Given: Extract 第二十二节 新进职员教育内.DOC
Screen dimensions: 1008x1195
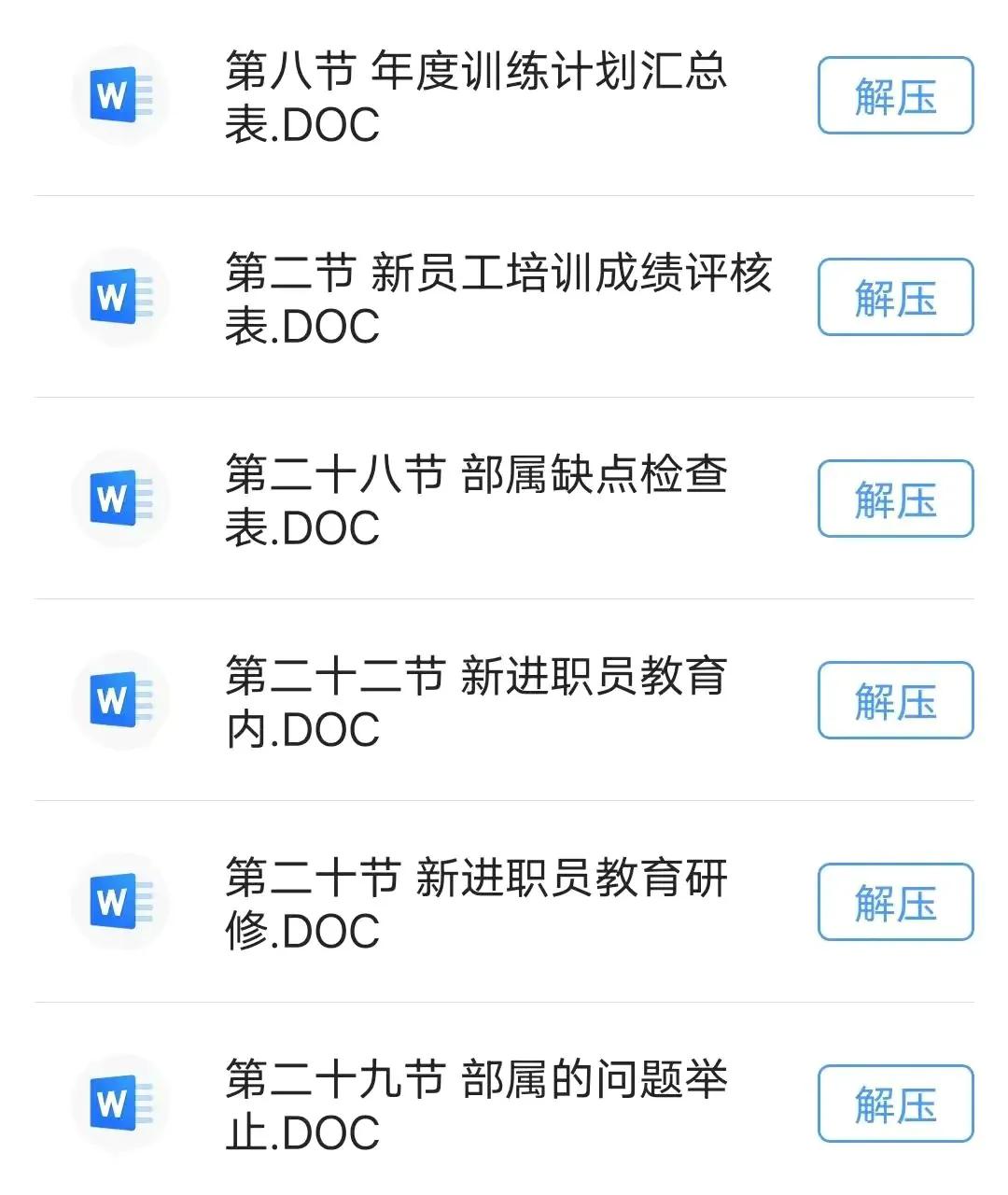Looking at the screenshot, I should click(x=893, y=701).
